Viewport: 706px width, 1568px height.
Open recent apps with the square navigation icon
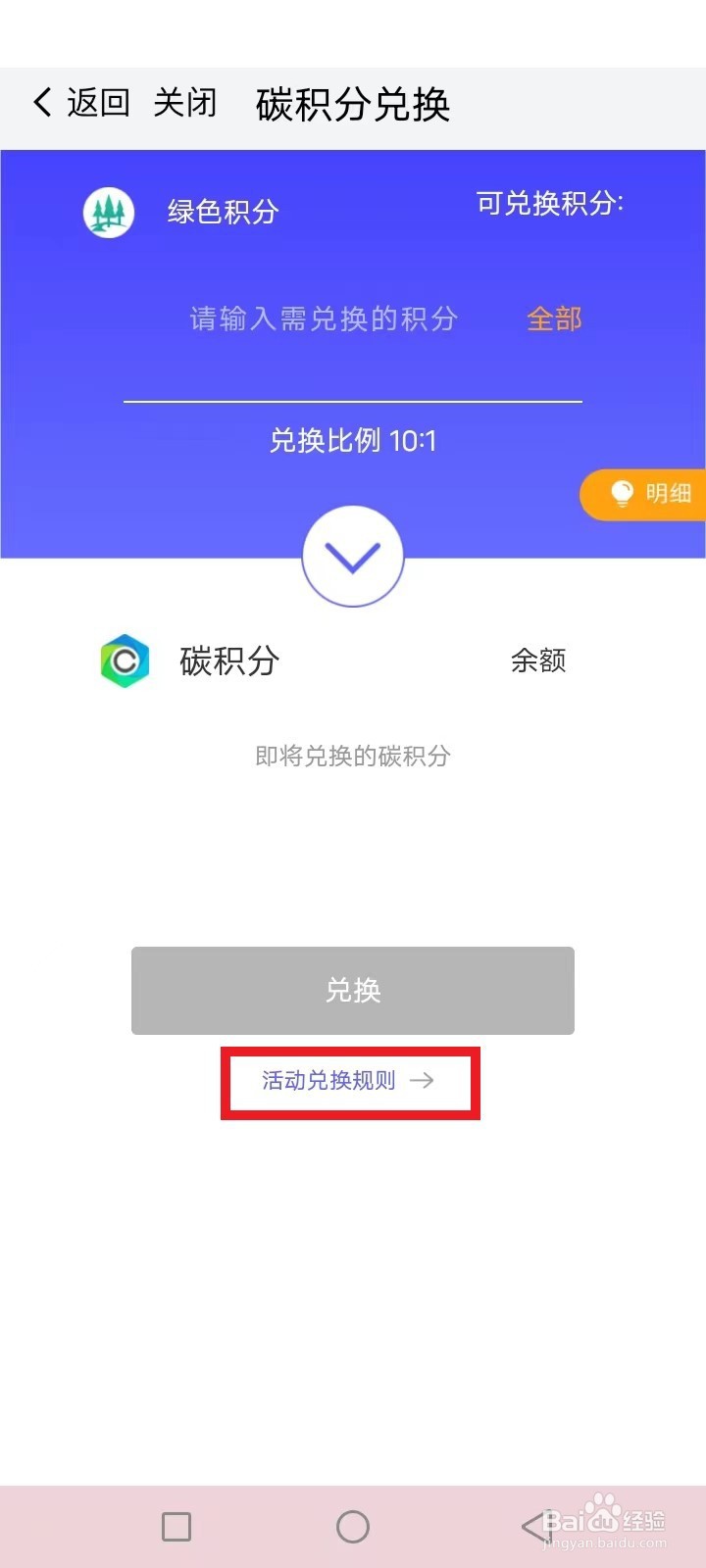pos(176,1526)
